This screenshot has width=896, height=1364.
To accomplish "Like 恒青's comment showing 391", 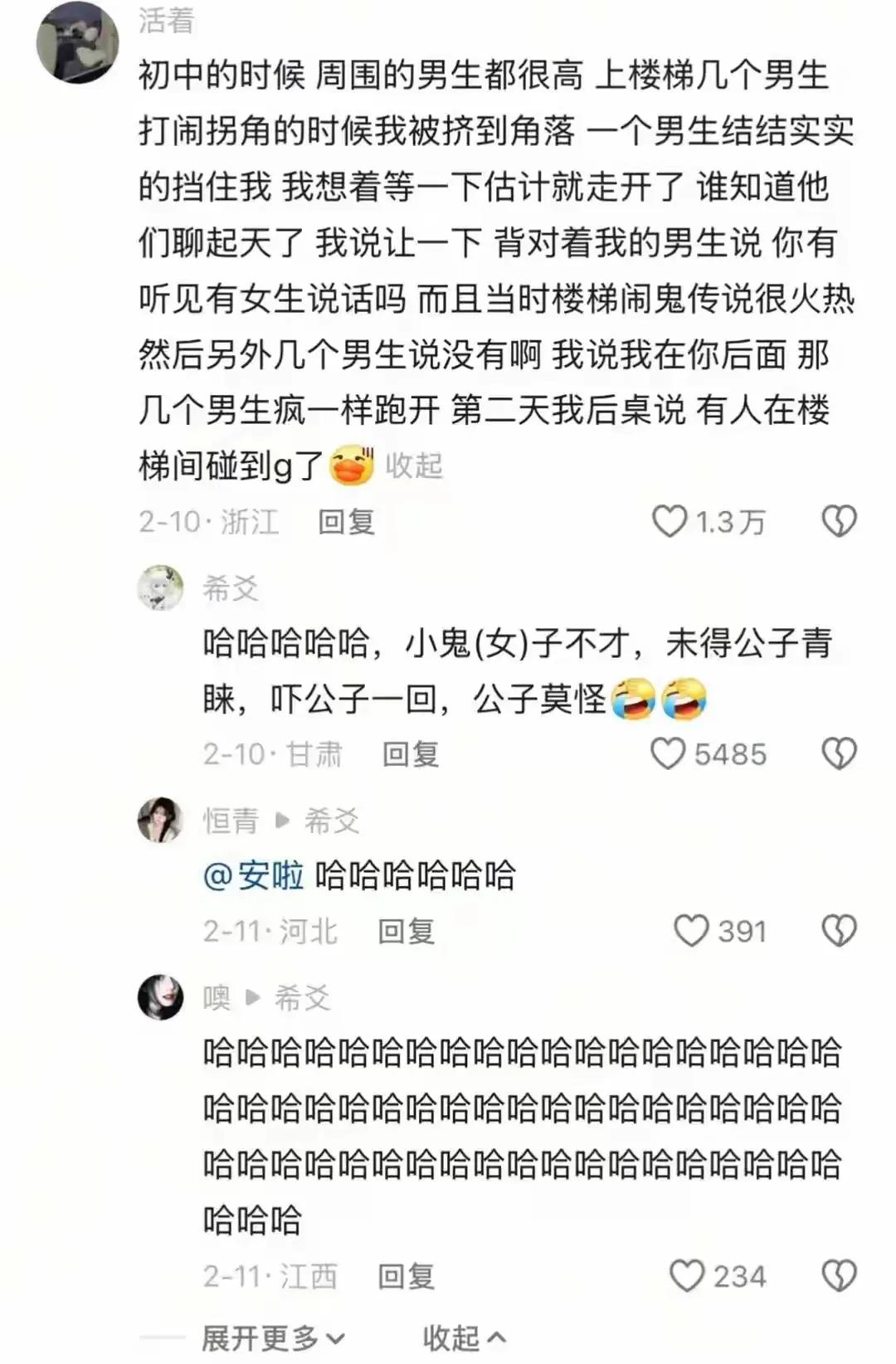I will click(691, 931).
